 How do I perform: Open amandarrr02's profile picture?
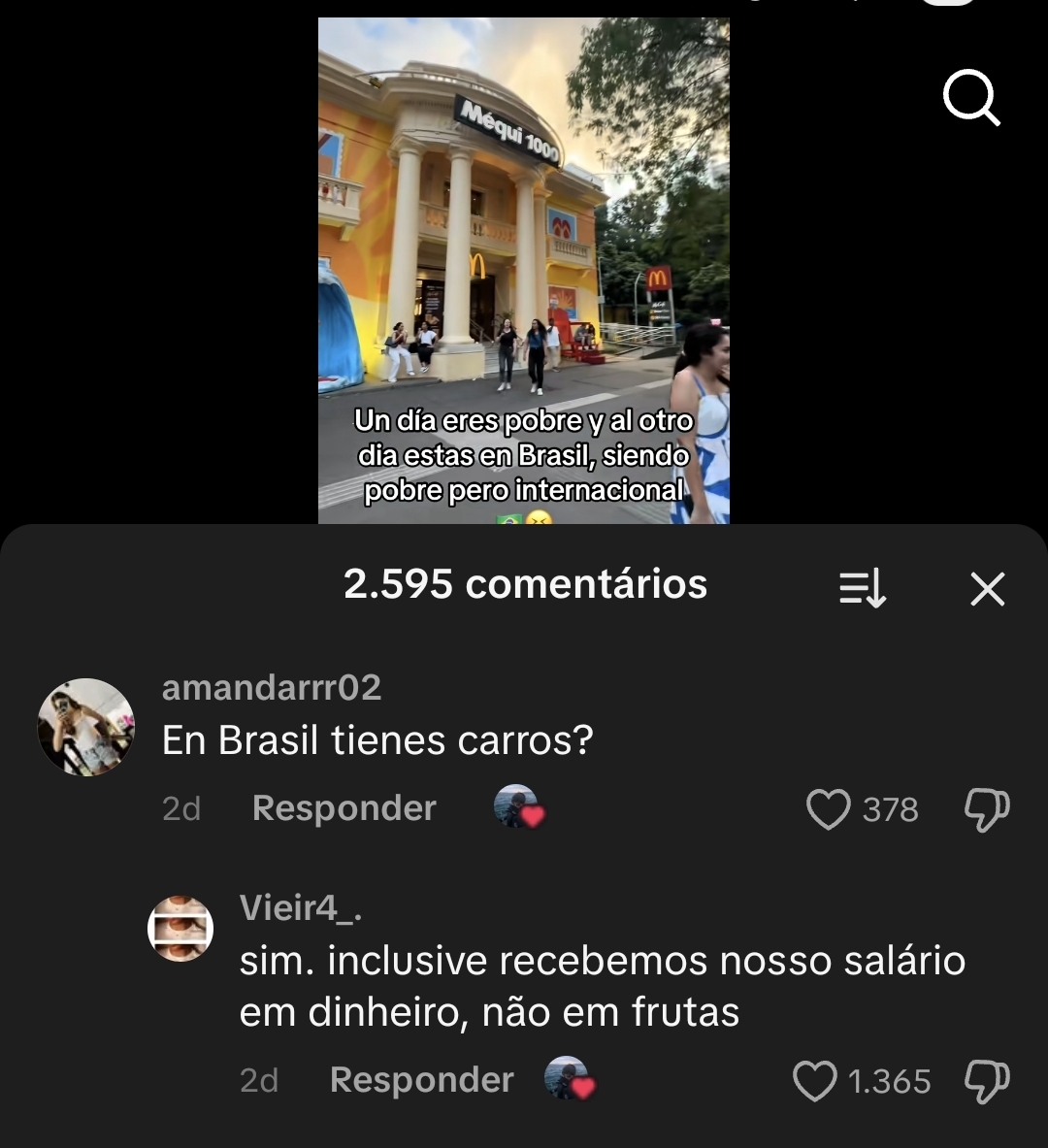coord(85,727)
